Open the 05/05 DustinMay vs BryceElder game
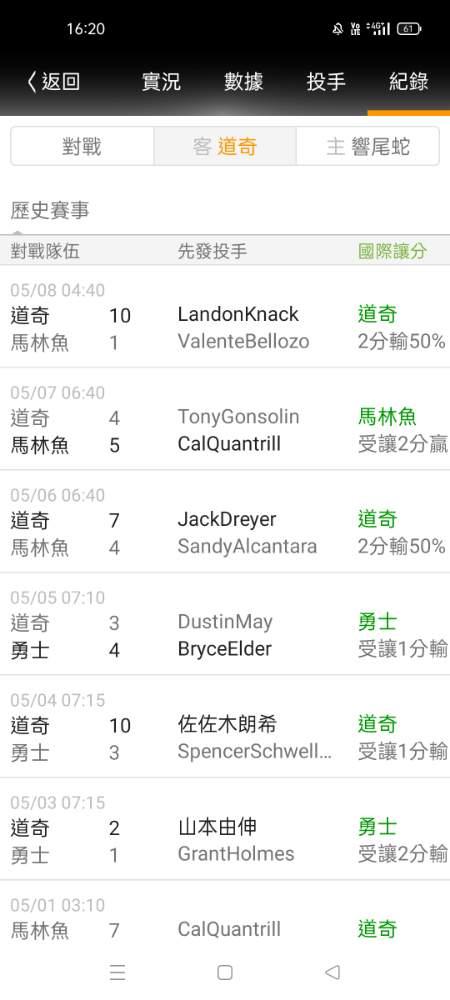The height and width of the screenshot is (1000, 450). (225, 624)
